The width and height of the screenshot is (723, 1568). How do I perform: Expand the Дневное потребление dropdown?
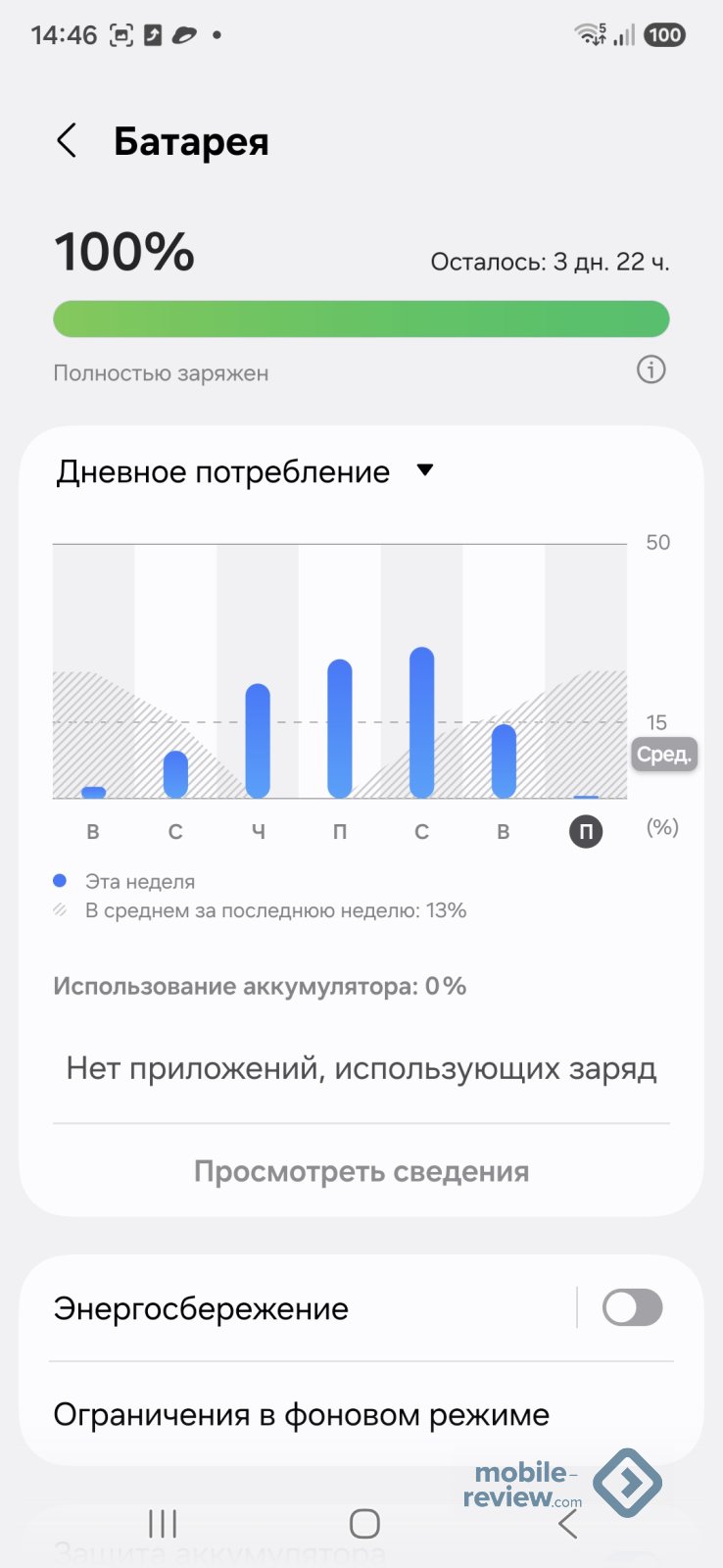click(x=424, y=470)
